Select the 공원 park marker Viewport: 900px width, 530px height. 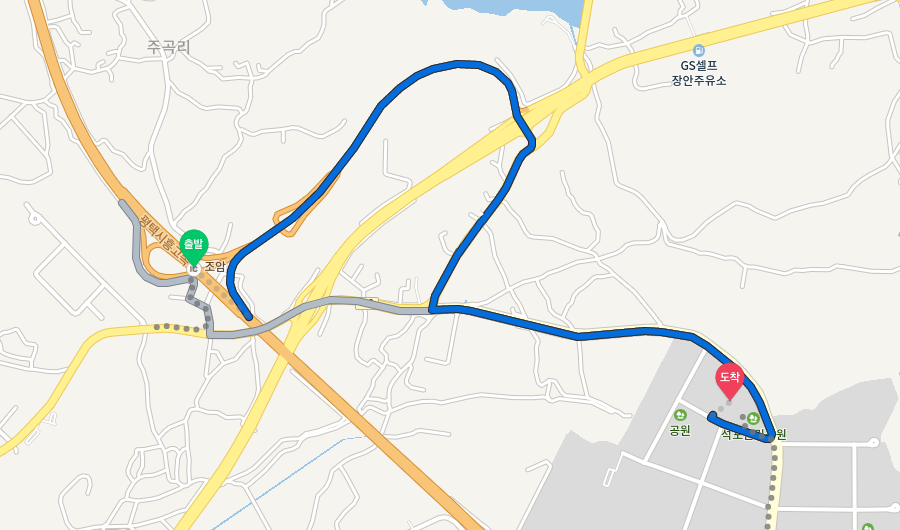[680, 415]
